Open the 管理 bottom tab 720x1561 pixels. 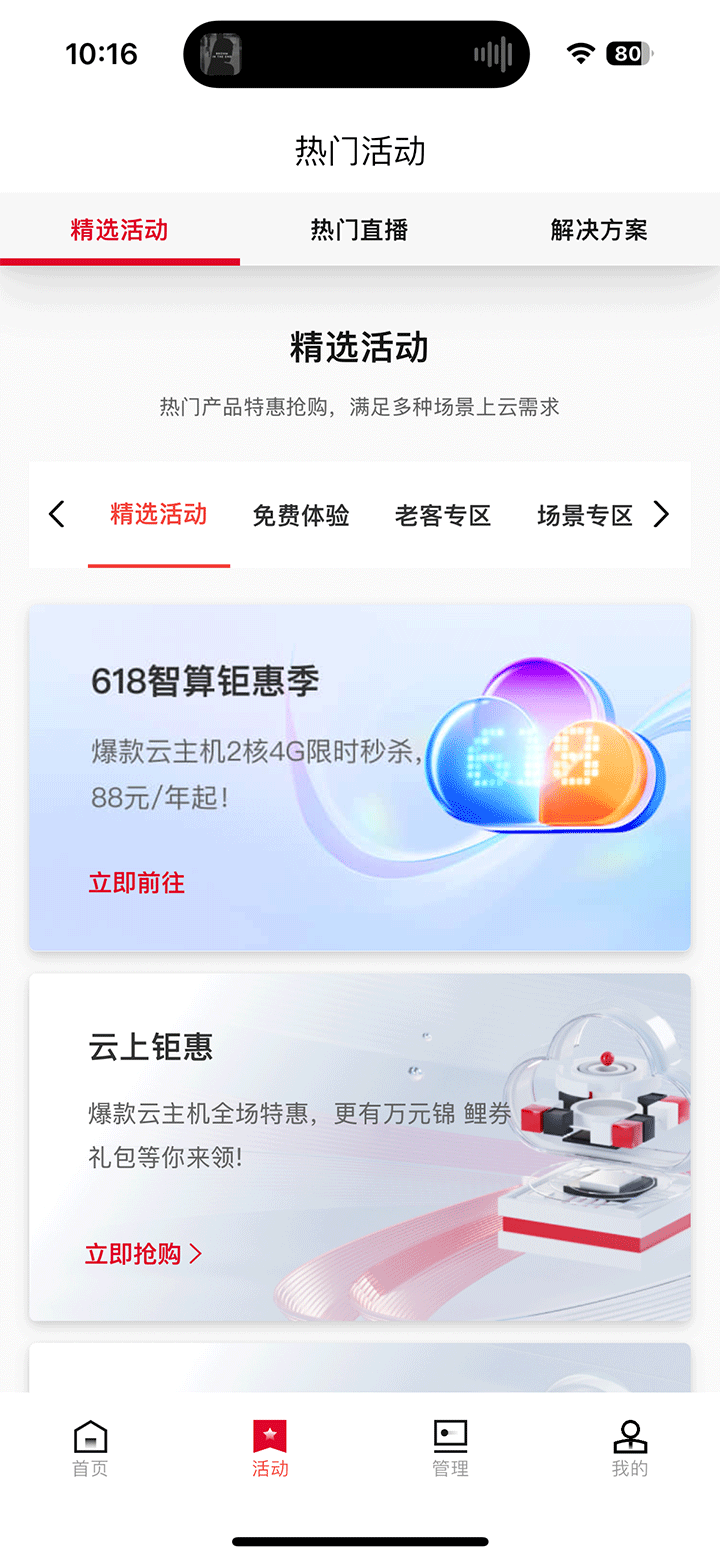tap(450, 1448)
